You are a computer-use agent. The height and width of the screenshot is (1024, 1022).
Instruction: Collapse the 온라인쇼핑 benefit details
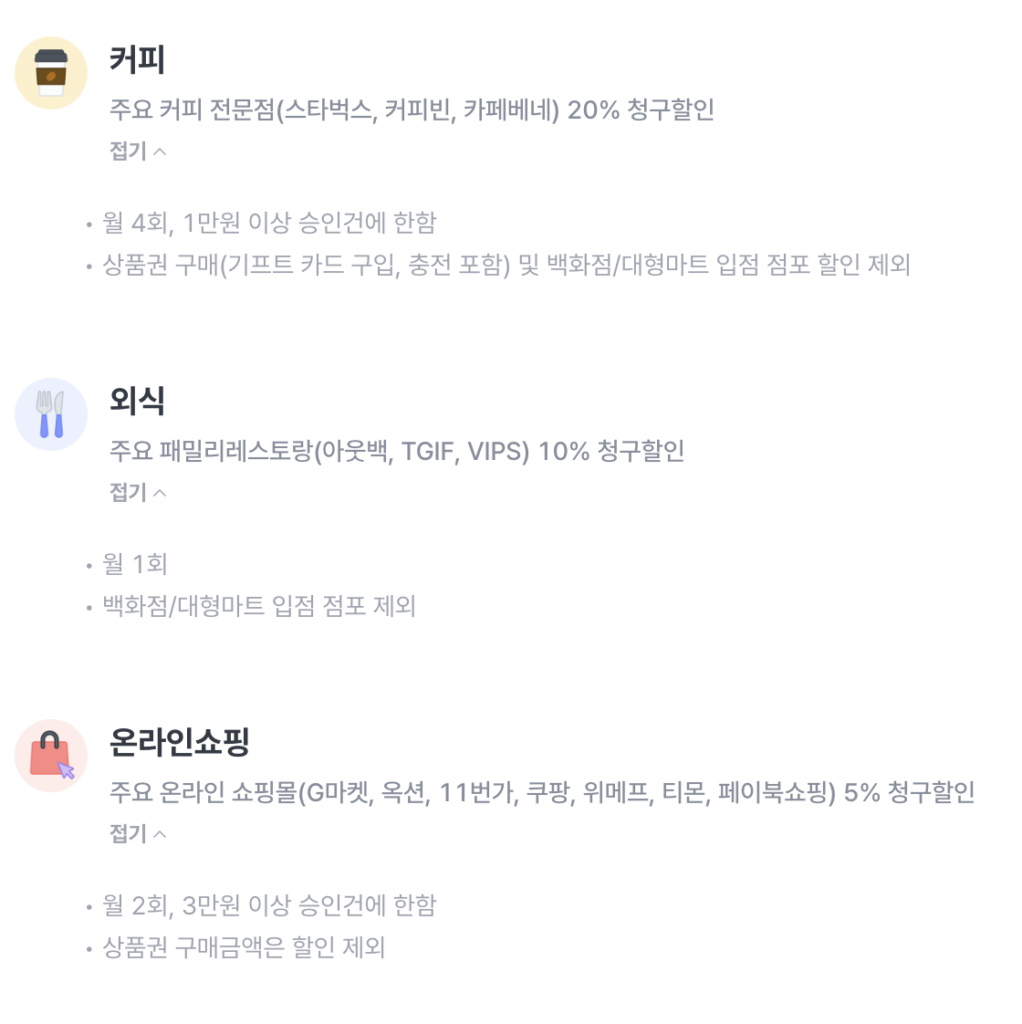pyautogui.click(x=138, y=834)
